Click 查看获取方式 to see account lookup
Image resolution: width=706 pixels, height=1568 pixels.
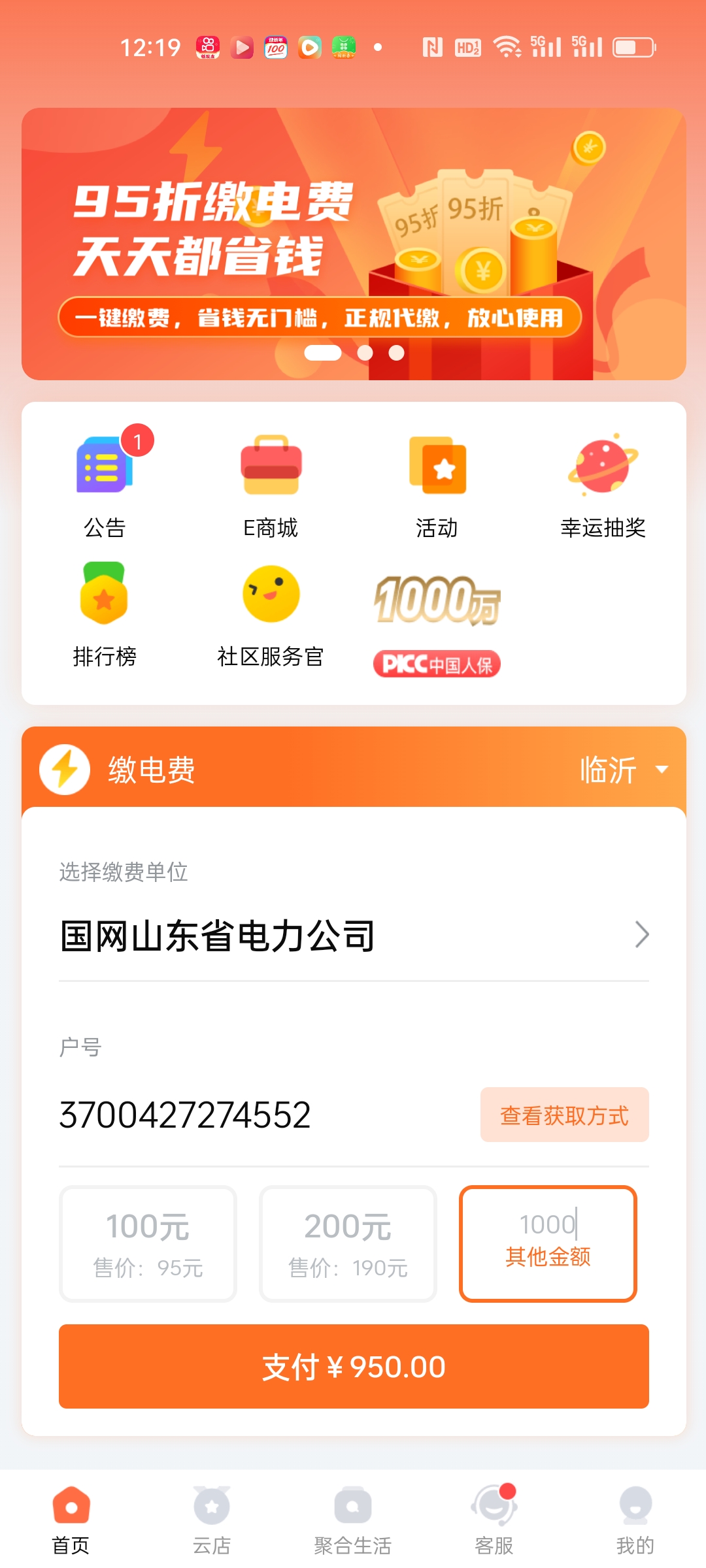point(564,1115)
